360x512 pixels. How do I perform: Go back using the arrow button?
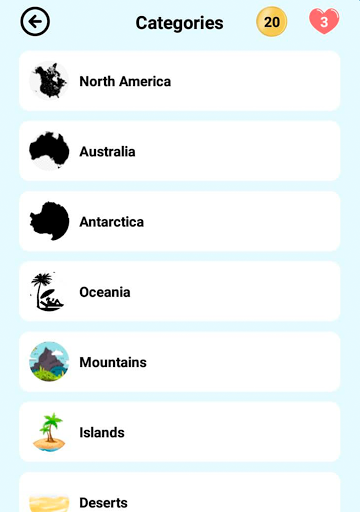35,22
